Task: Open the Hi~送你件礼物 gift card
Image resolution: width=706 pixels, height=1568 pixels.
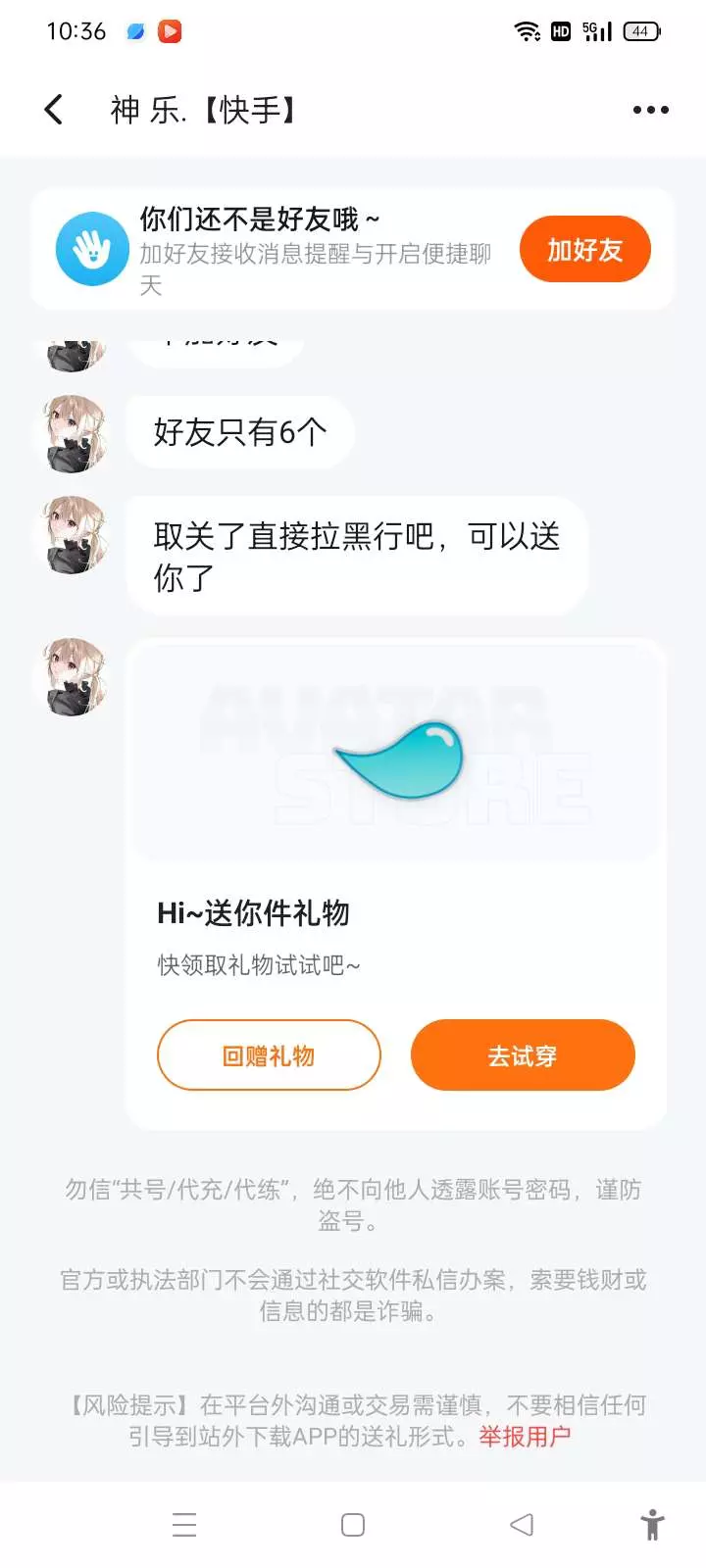Action: [x=396, y=884]
